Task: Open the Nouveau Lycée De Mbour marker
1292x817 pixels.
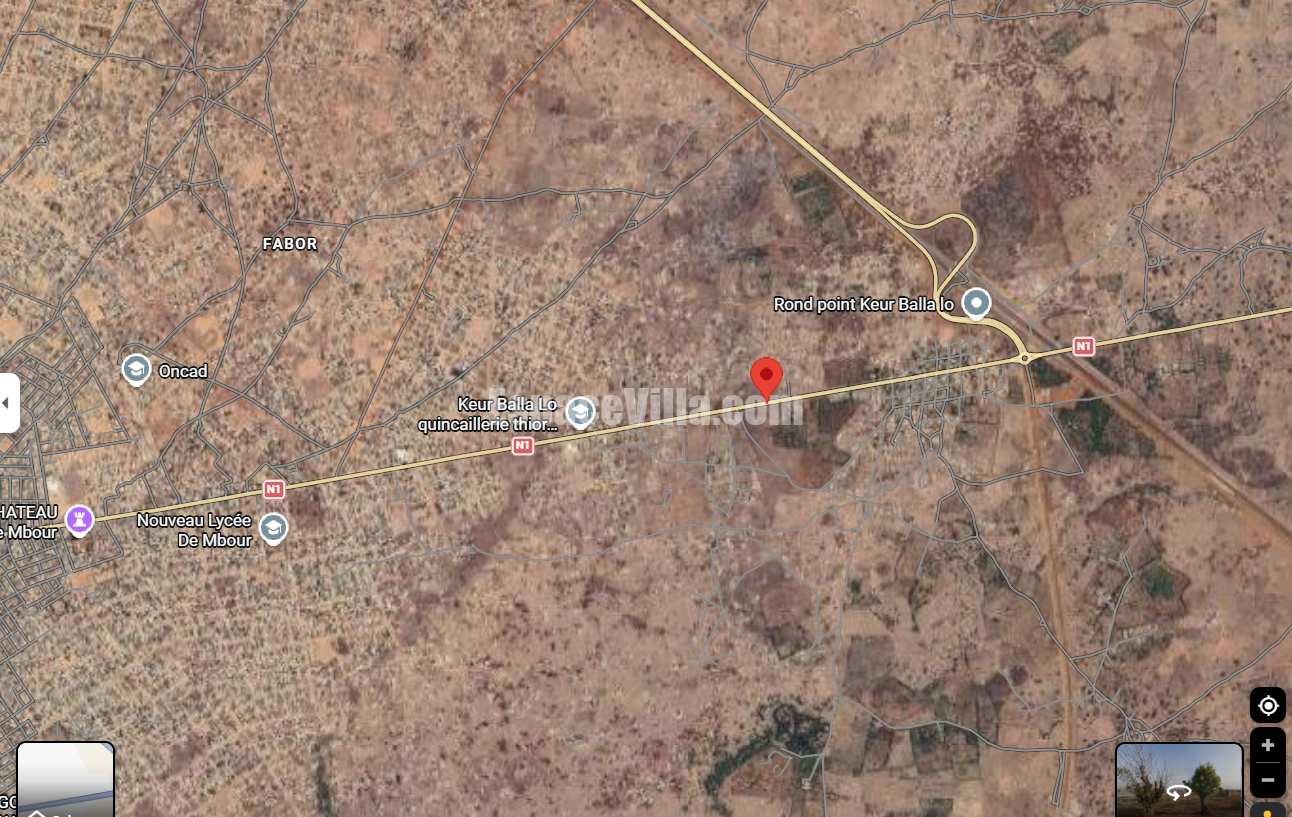Action: coord(273,527)
